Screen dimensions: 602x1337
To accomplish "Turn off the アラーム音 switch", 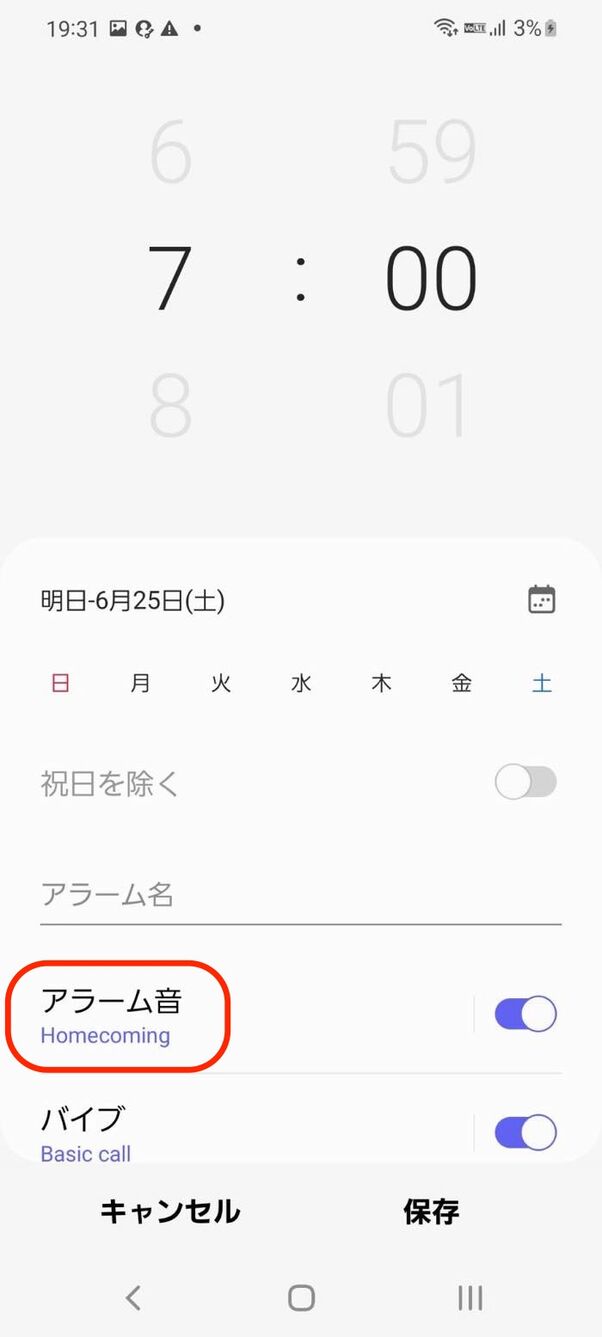I will 525,1015.
